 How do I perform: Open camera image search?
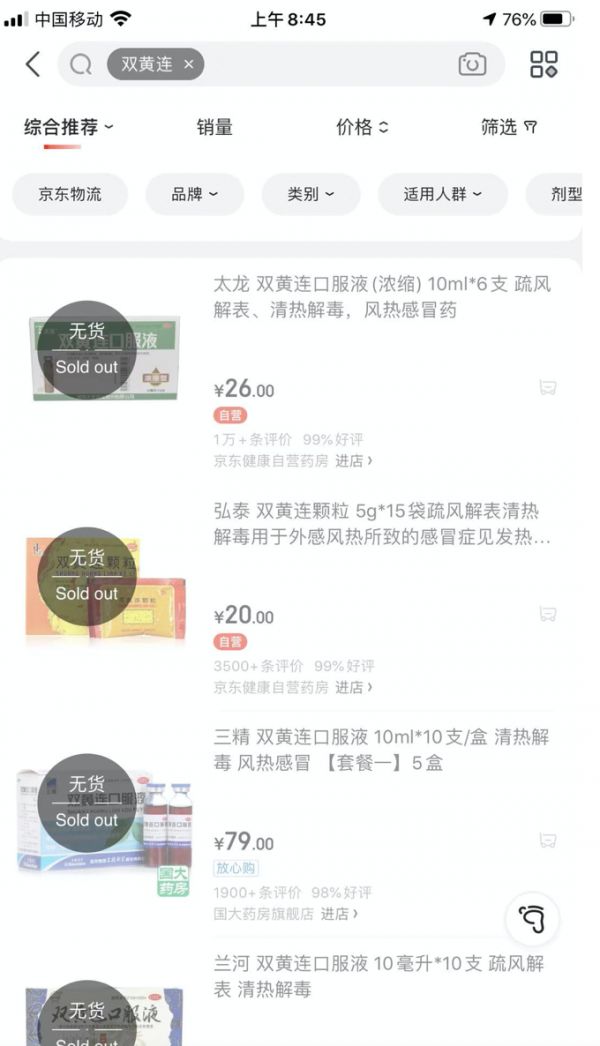[472, 65]
